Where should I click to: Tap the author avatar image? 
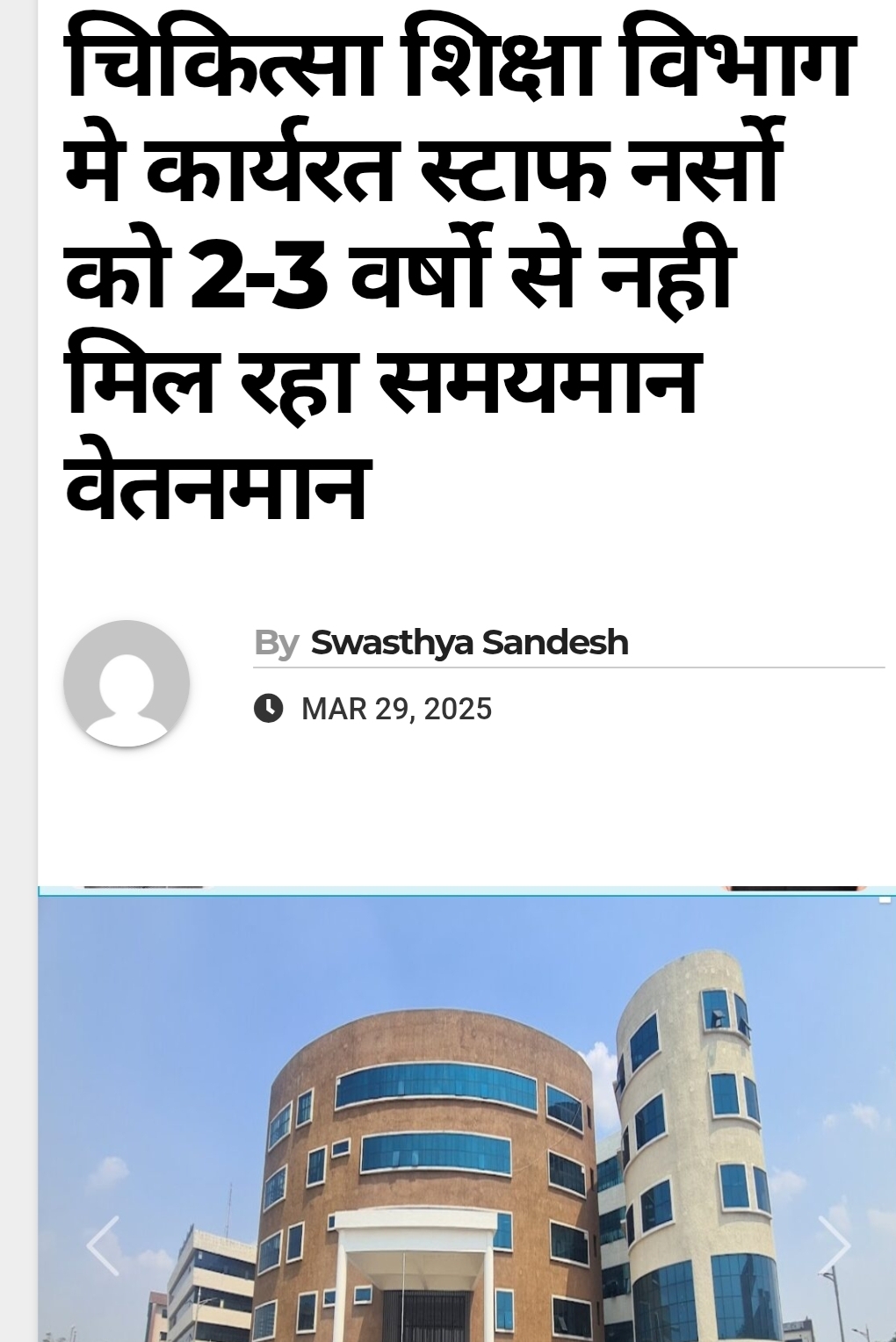click(x=126, y=683)
